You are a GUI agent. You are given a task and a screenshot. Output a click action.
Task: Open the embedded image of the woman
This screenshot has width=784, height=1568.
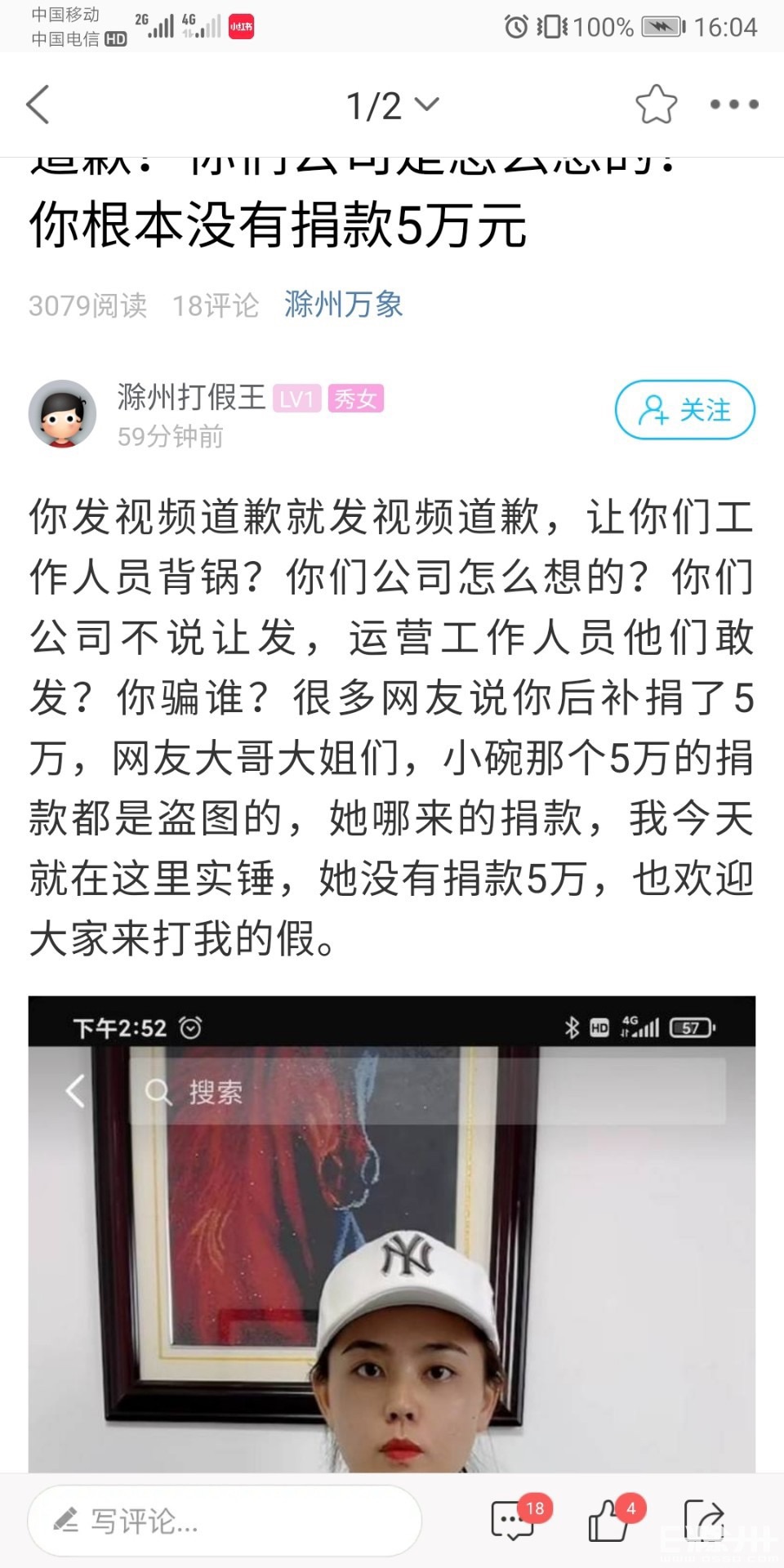point(392,1233)
